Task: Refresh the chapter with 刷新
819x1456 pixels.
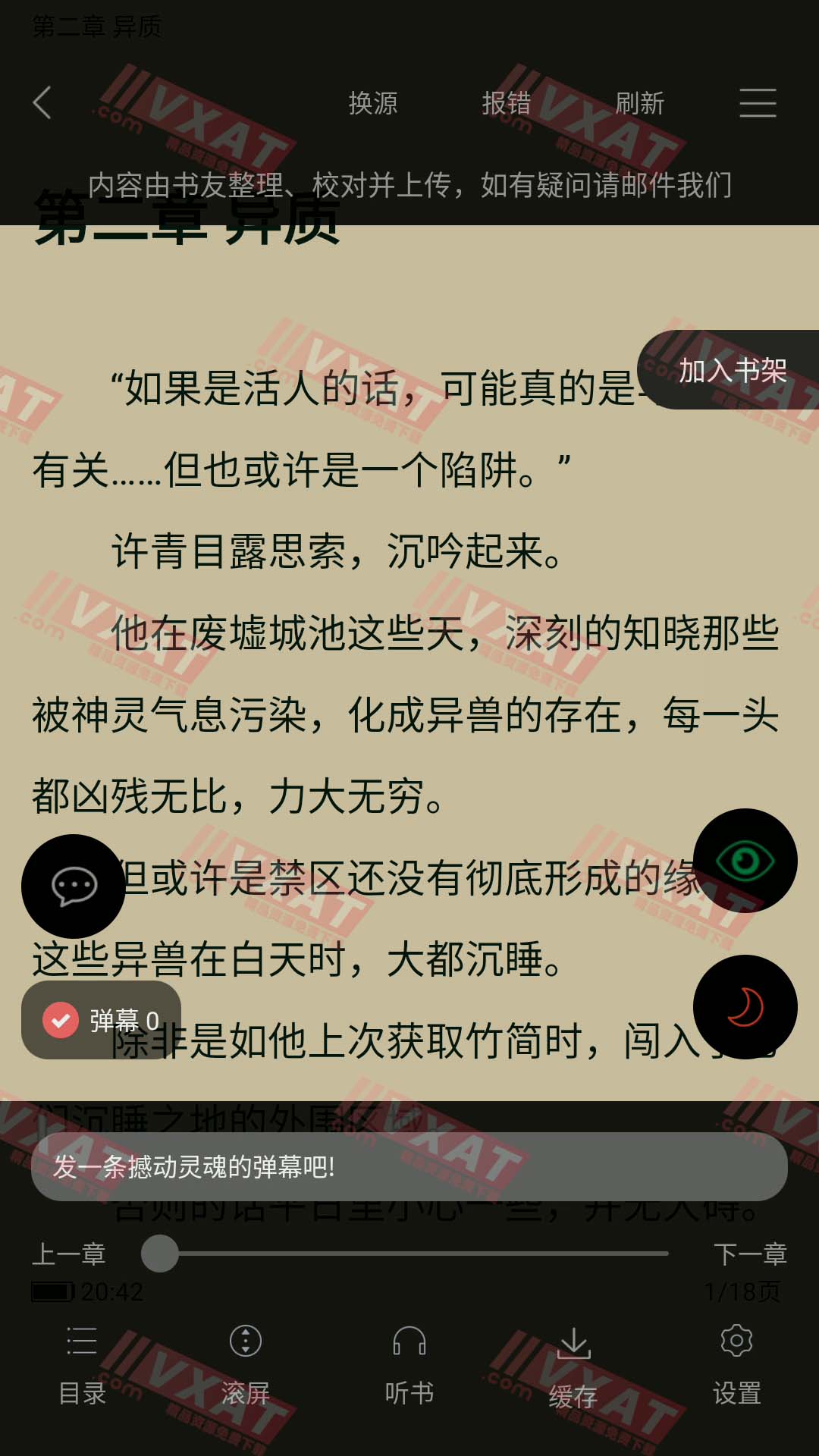Action: 639,103
